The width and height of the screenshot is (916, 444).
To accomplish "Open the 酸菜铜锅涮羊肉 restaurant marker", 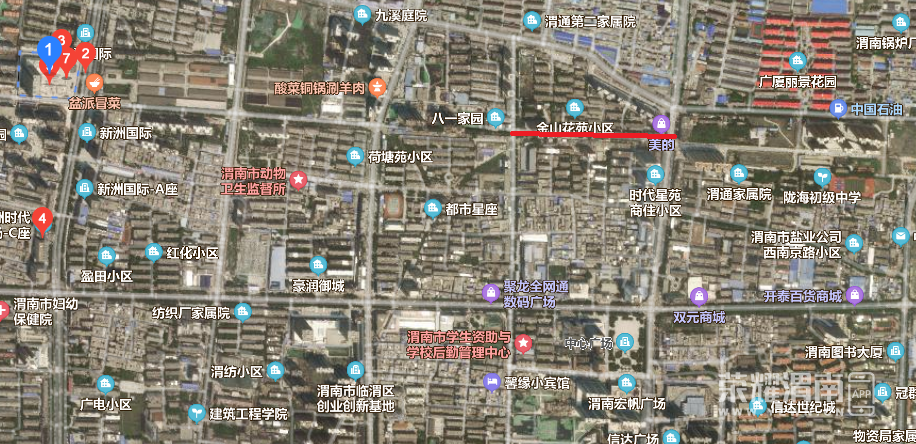I will (377, 88).
